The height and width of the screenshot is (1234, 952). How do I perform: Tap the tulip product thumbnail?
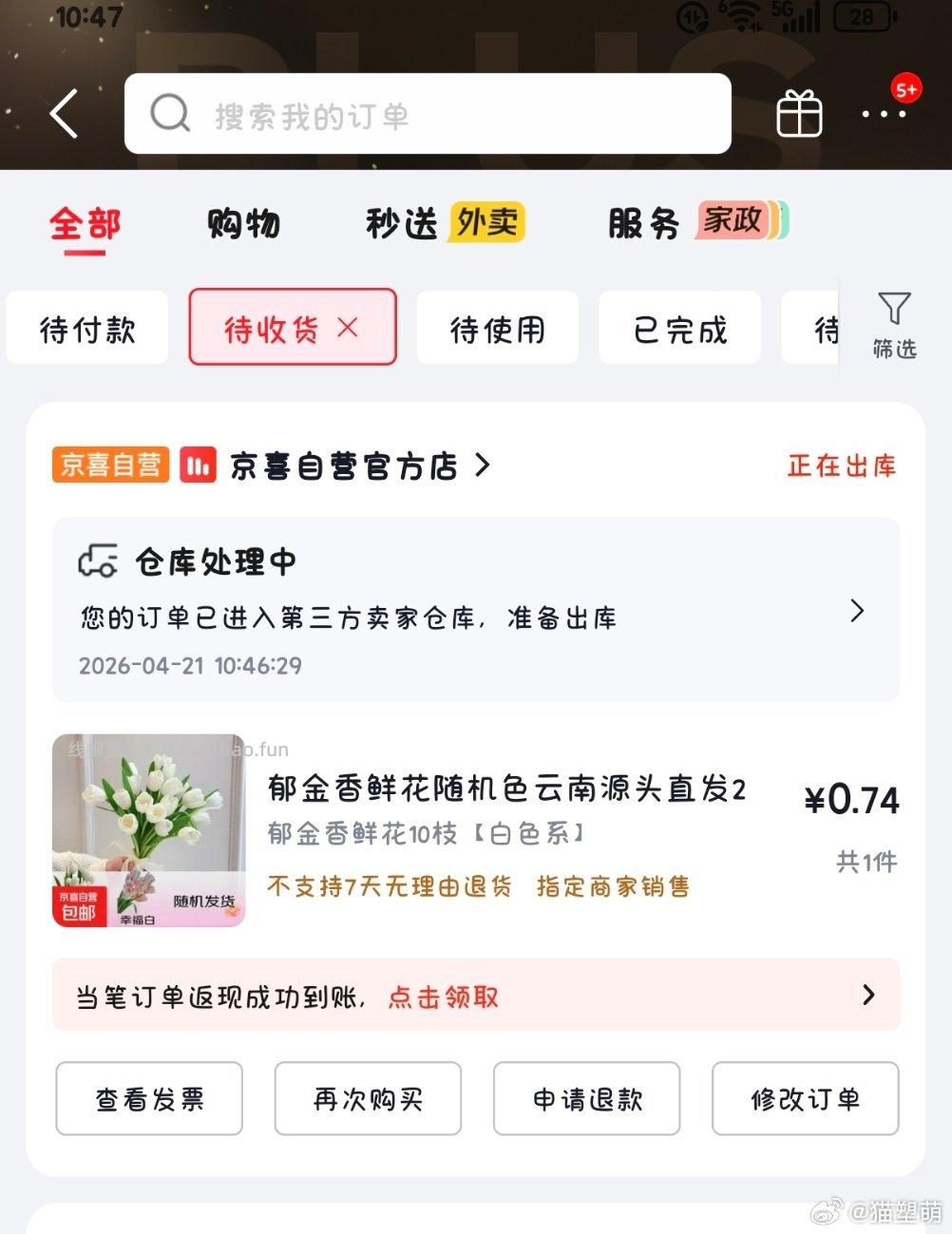[148, 829]
